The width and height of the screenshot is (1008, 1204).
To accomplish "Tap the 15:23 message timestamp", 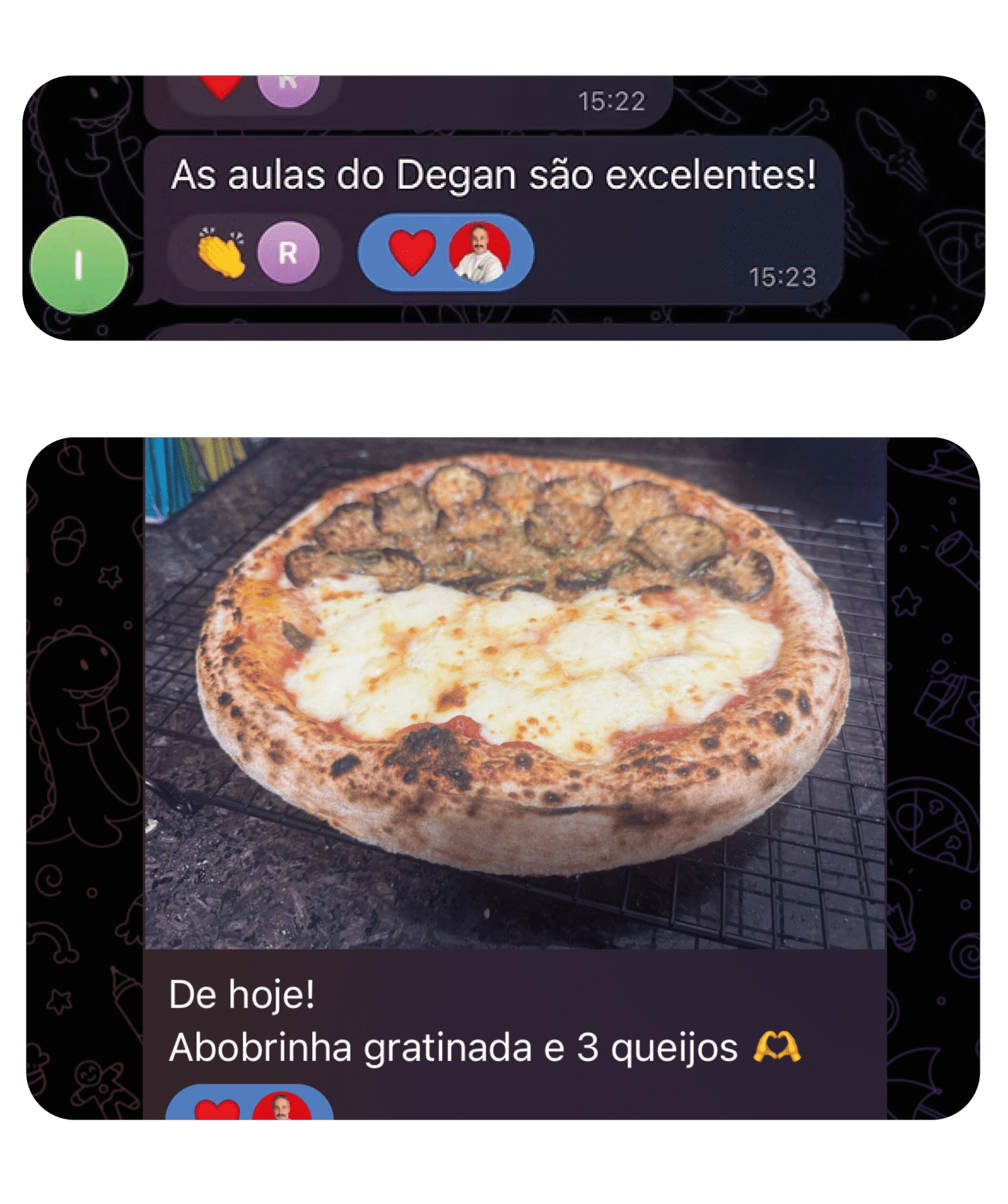I will [783, 275].
